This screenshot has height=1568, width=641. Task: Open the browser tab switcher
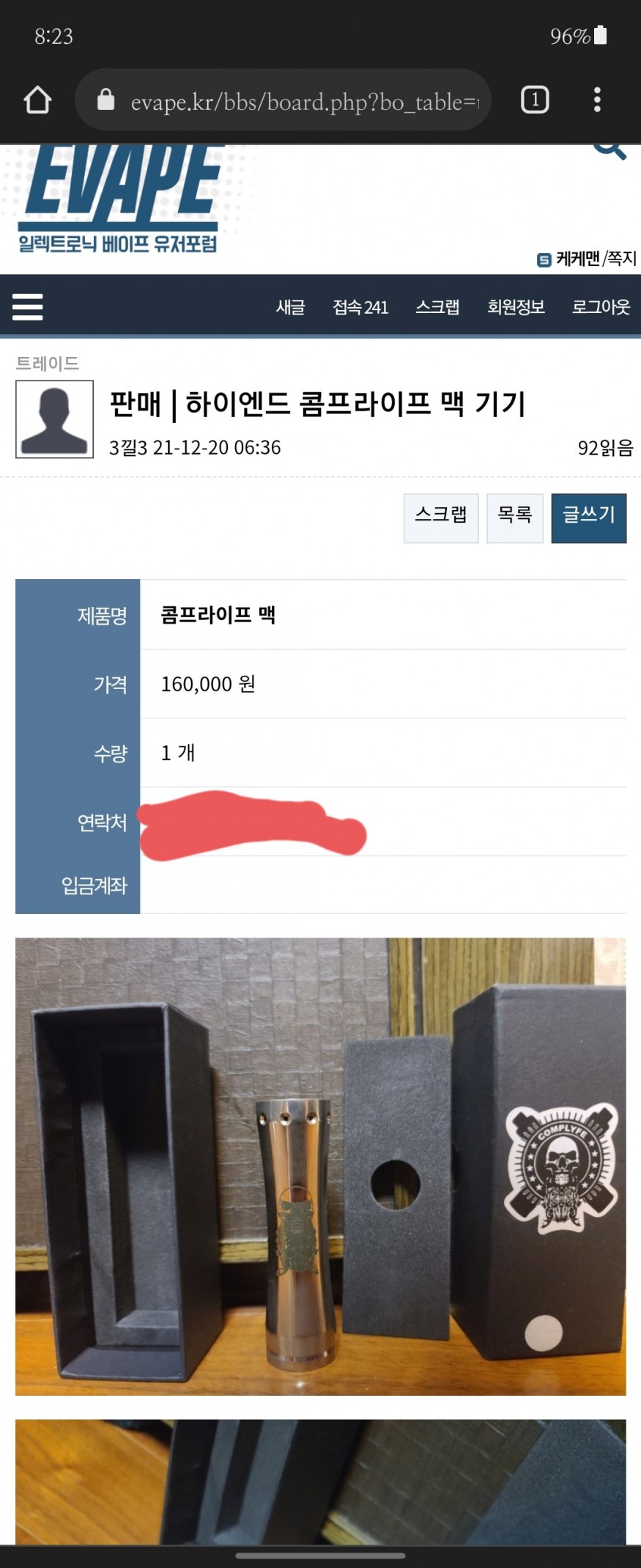534,100
